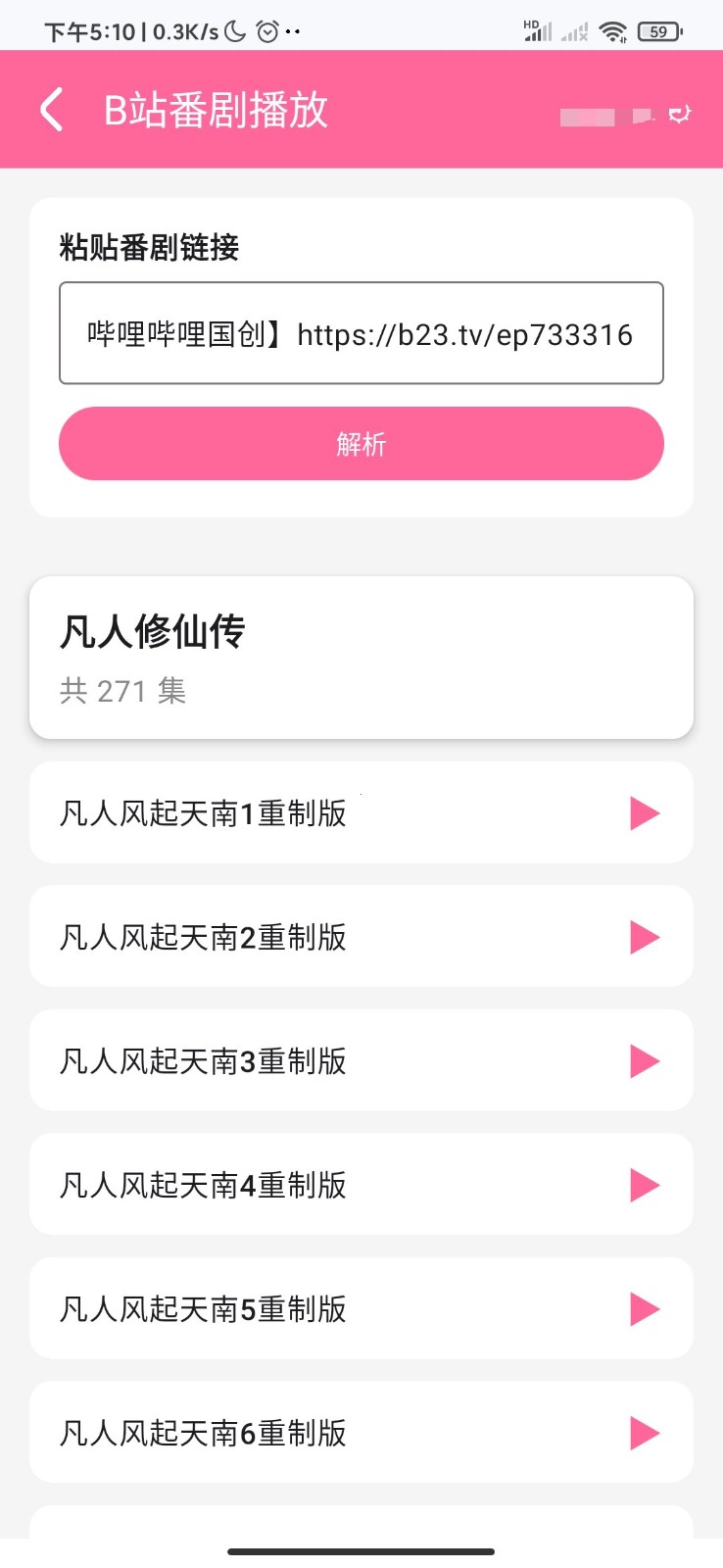Tap the play icon for 凡人风起天南2重制版
The height and width of the screenshot is (1568, 723).
(x=644, y=936)
